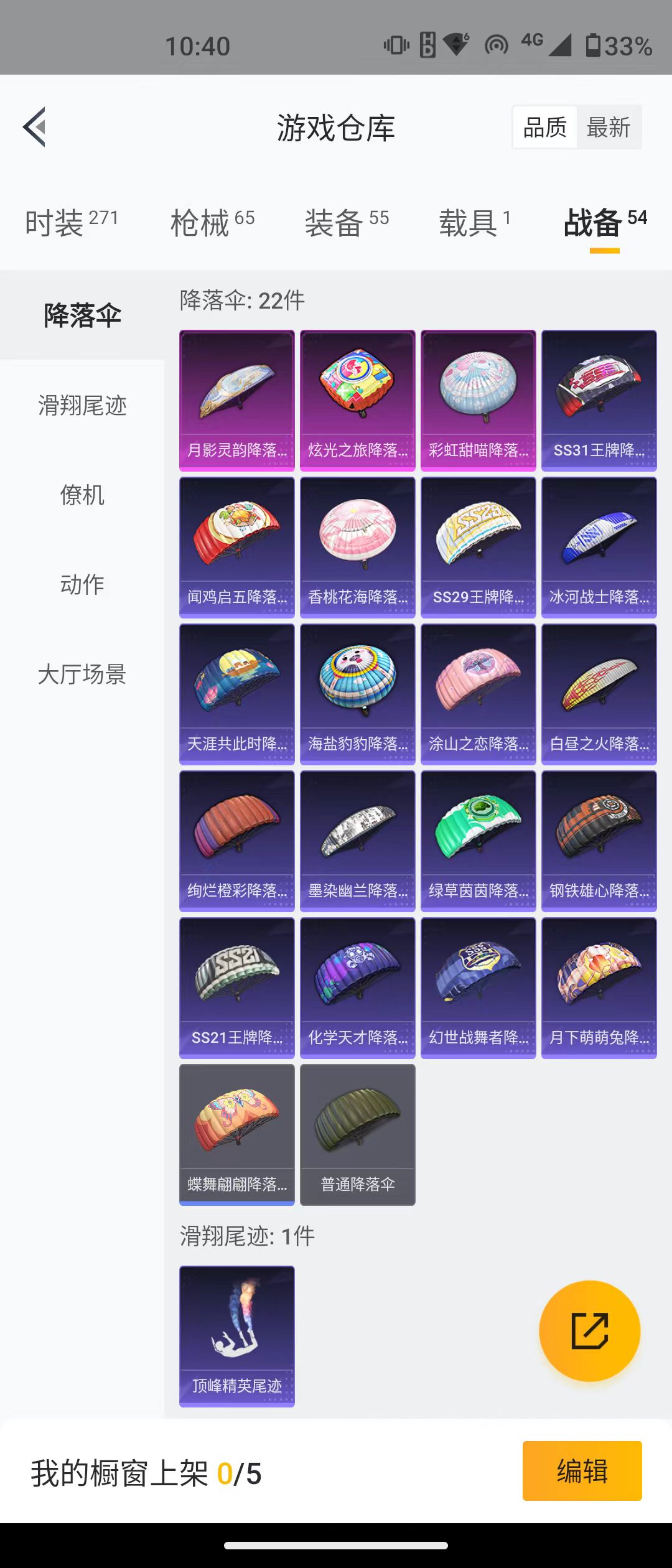Image resolution: width=672 pixels, height=1568 pixels.
Task: Switch to the 枪械 tab
Action: click(x=212, y=222)
